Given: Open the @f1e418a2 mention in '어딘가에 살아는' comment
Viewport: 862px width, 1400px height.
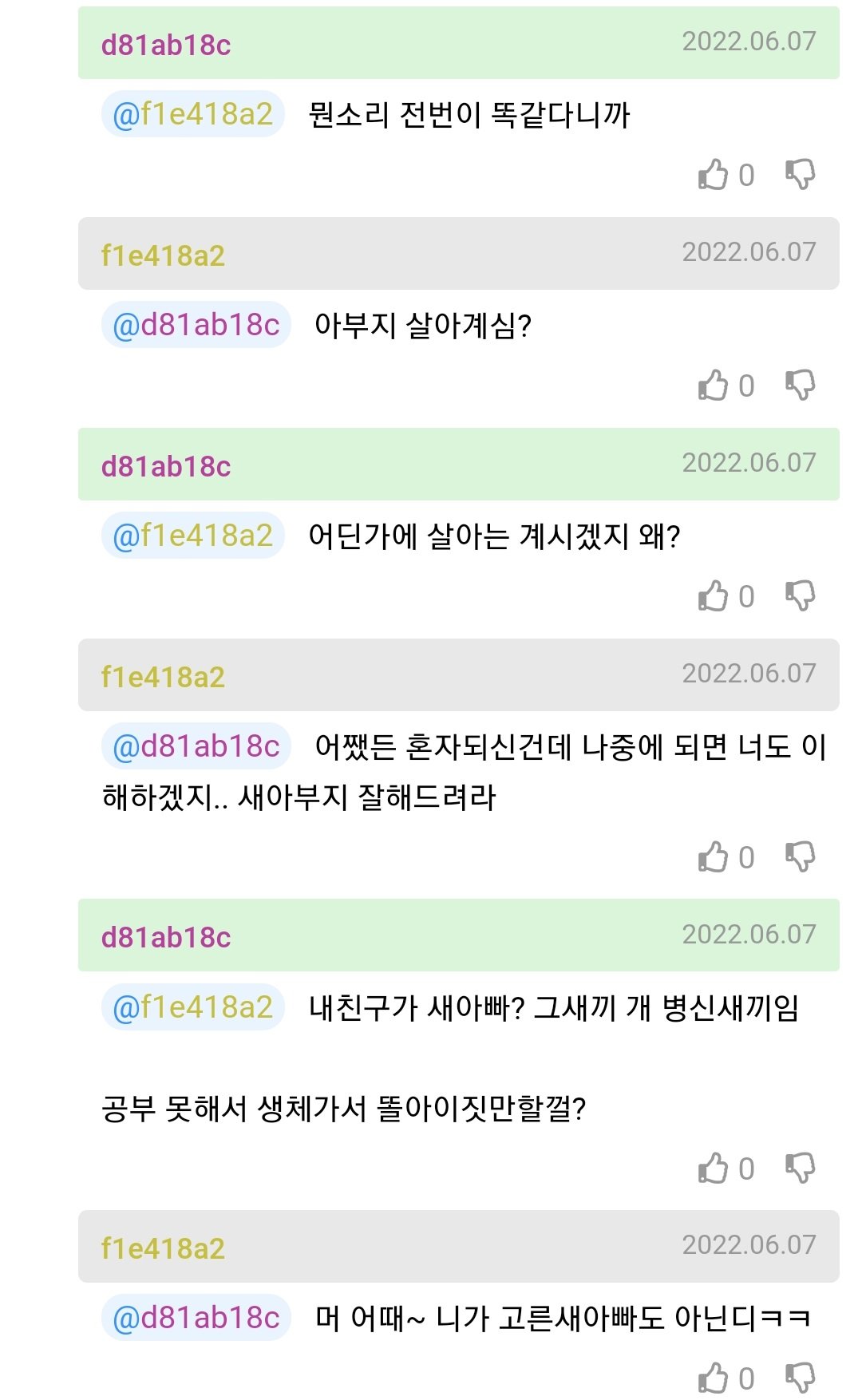Looking at the screenshot, I should 193,535.
